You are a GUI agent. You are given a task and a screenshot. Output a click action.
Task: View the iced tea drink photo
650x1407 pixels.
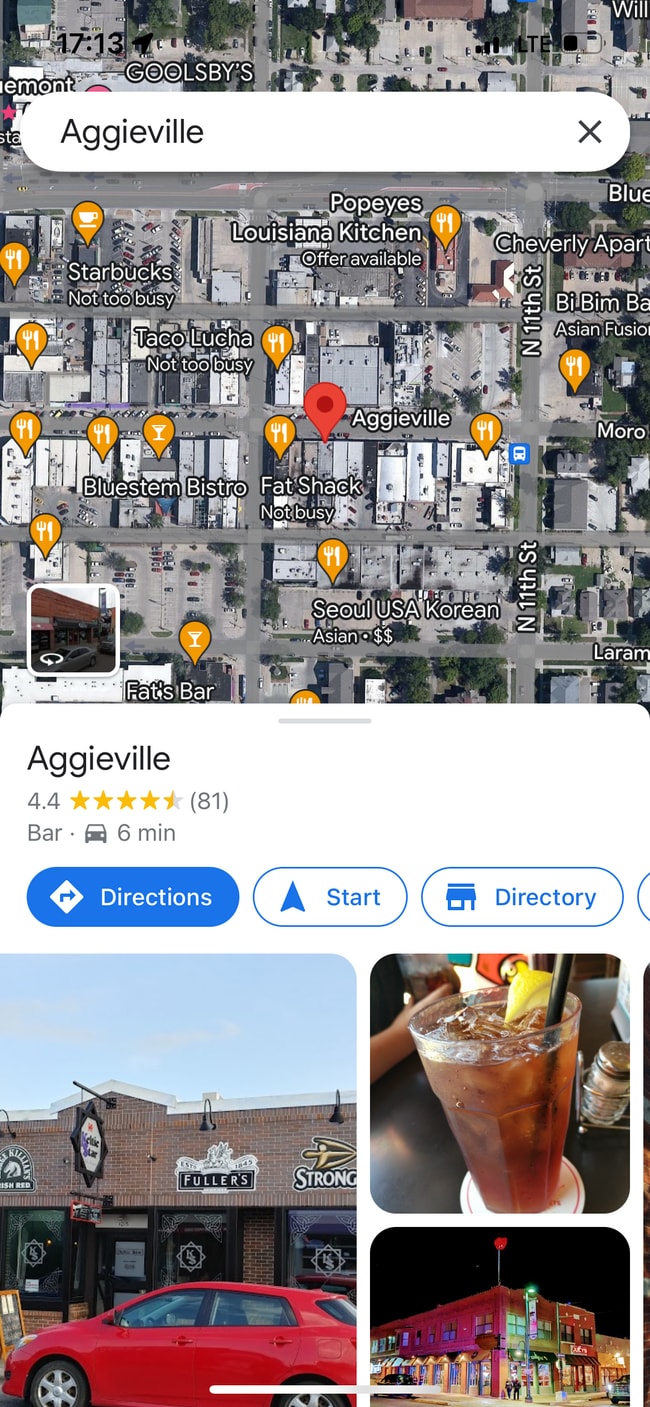pyautogui.click(x=500, y=1083)
